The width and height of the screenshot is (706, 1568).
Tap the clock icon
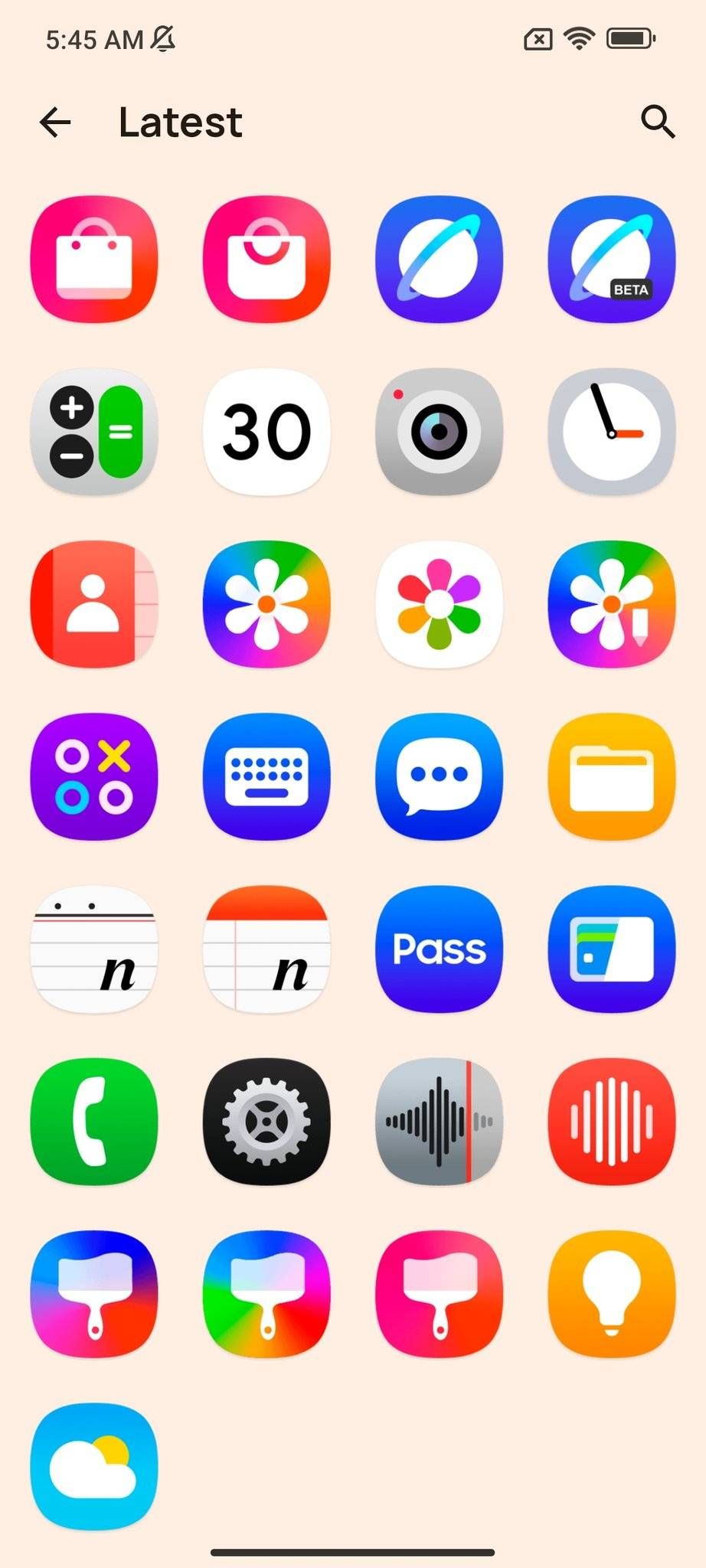point(612,432)
